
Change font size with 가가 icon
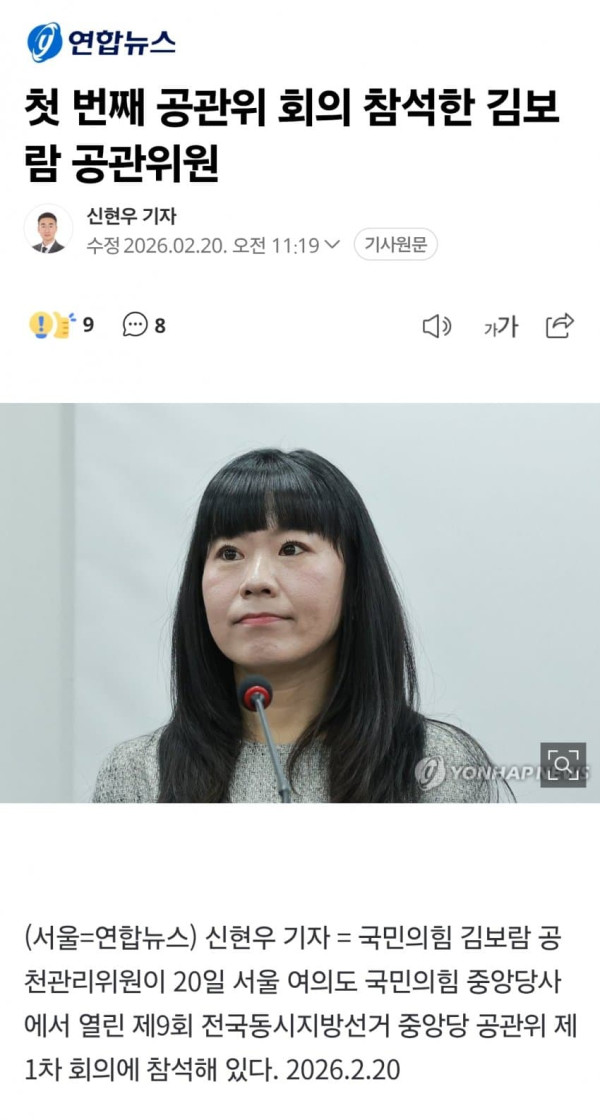coord(500,325)
